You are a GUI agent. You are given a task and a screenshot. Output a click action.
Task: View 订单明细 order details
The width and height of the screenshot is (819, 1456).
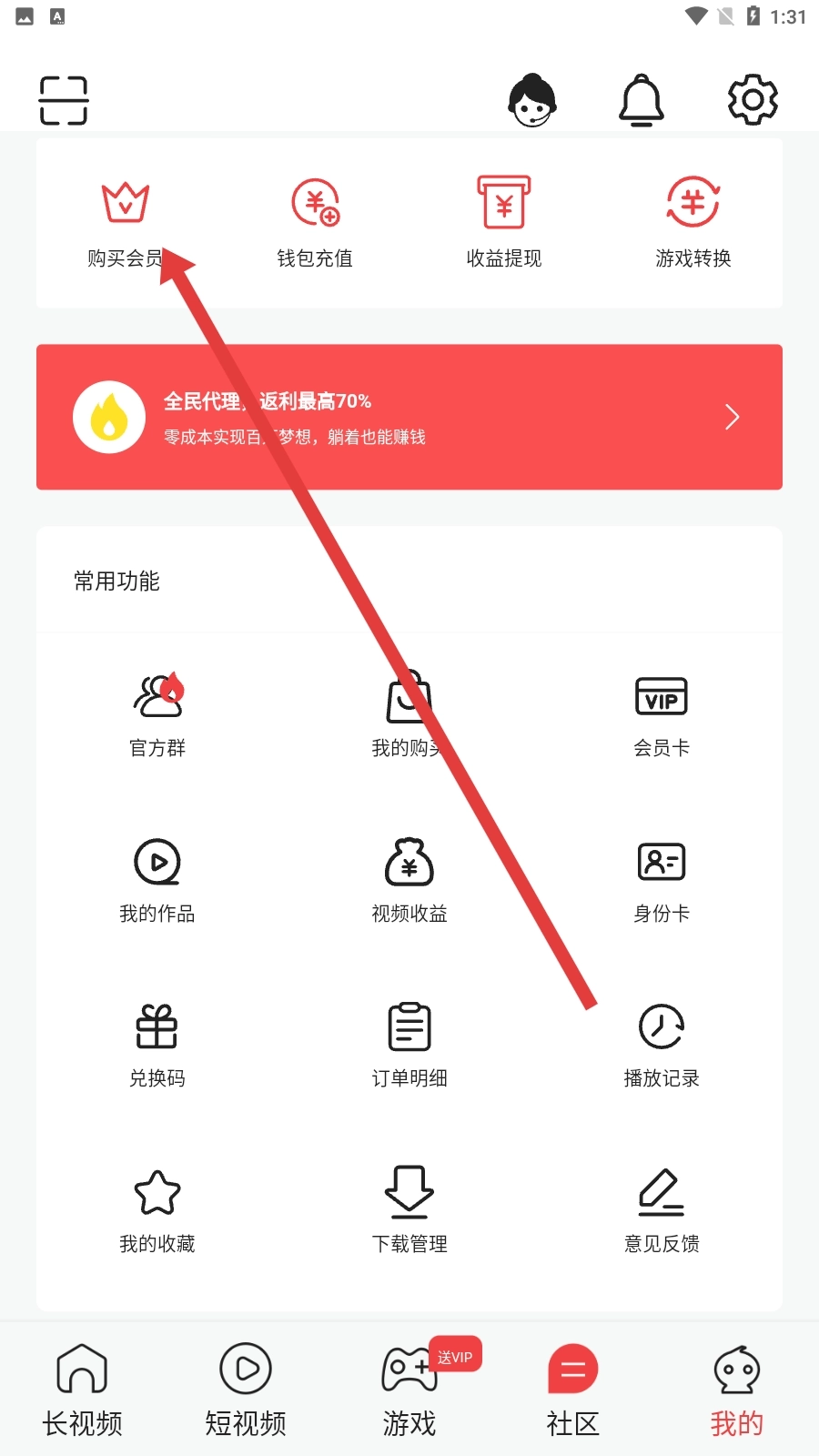[409, 1046]
